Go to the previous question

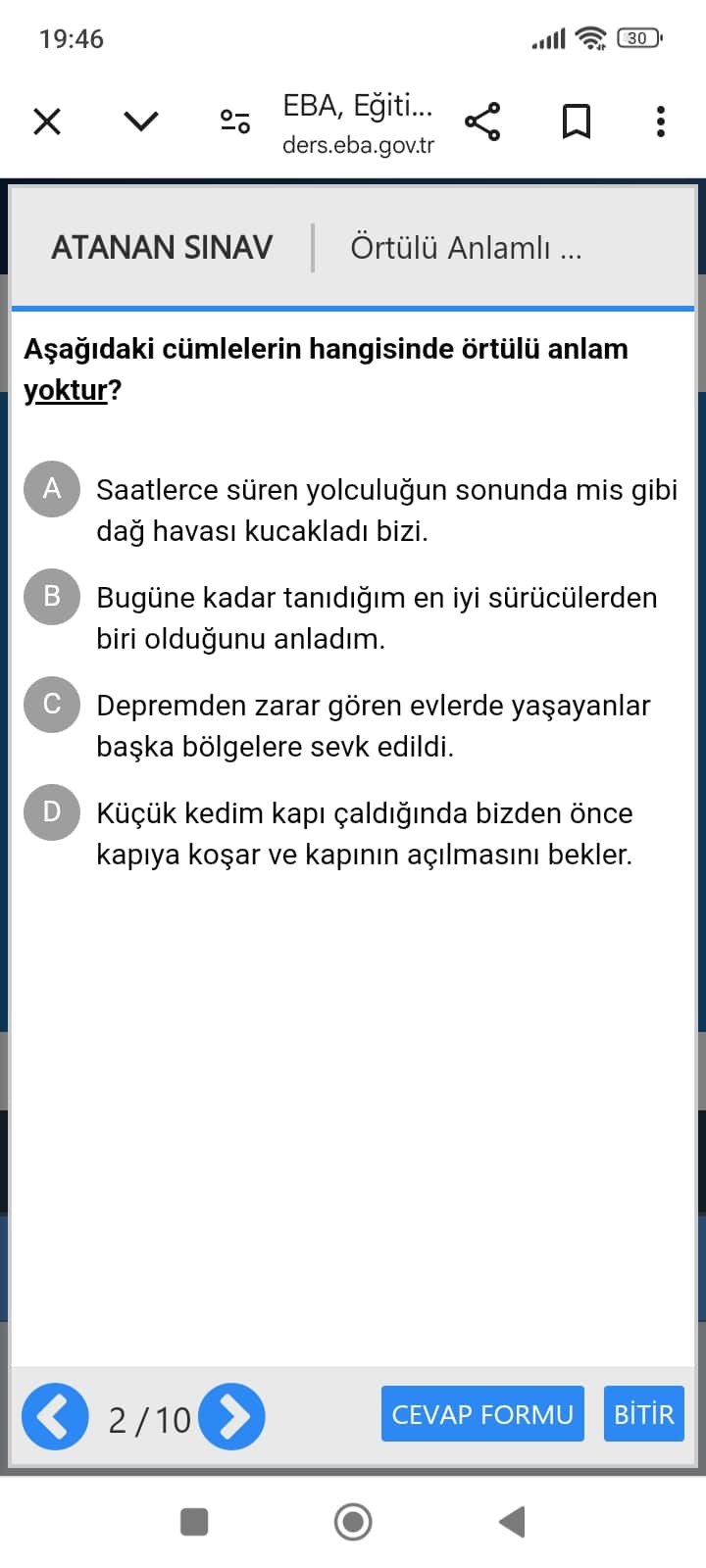(x=55, y=1416)
